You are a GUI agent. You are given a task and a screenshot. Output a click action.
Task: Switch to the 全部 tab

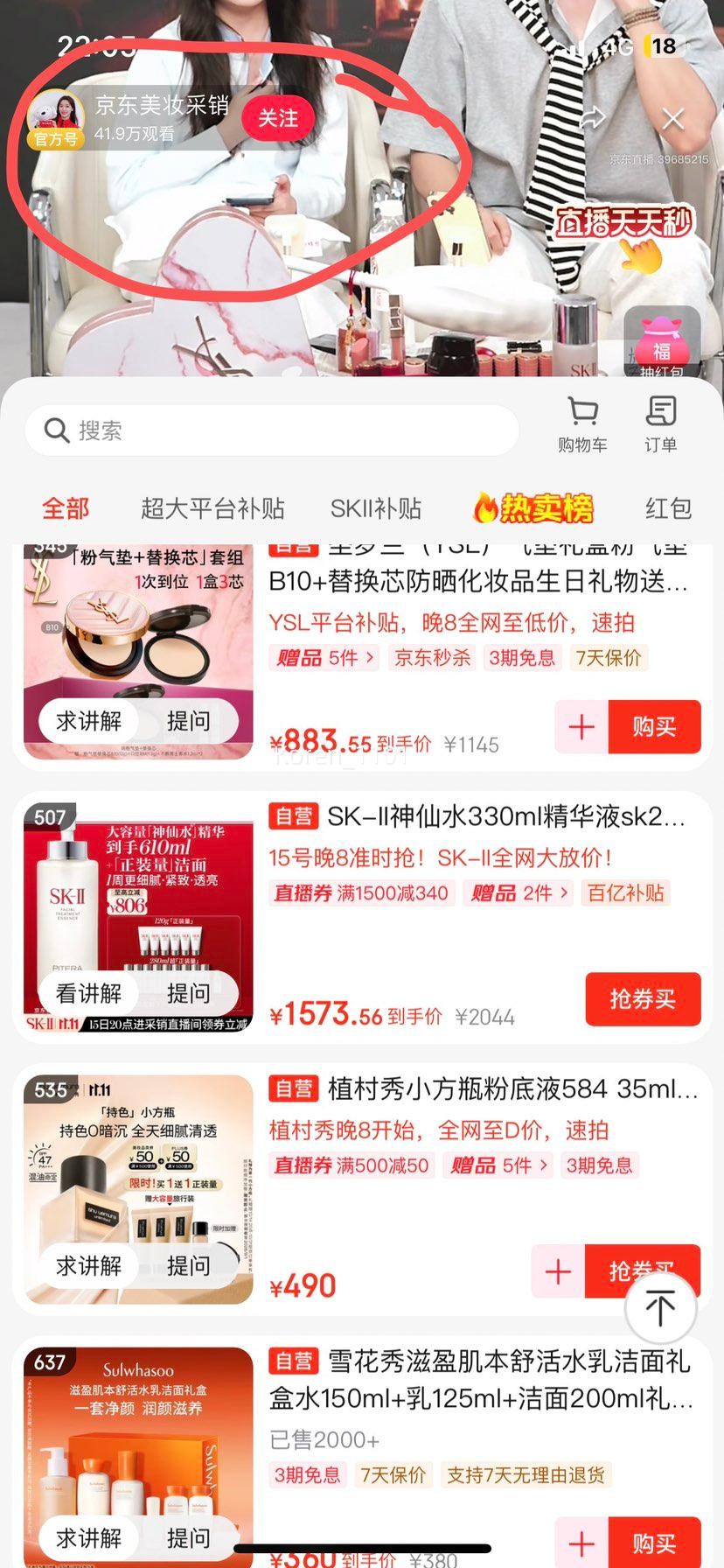(x=66, y=508)
